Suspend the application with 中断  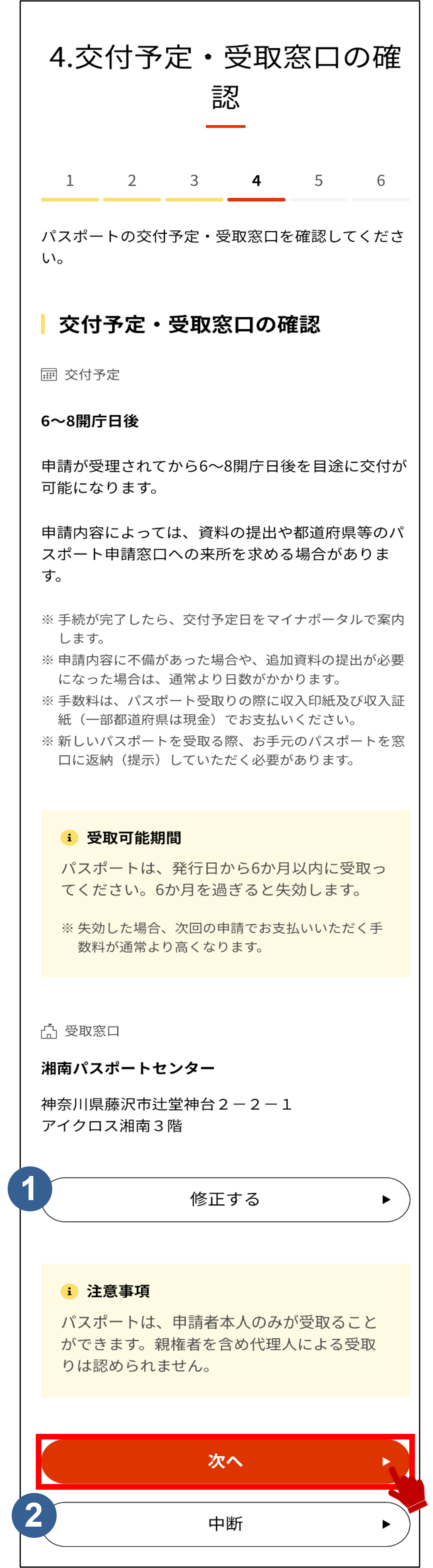[x=225, y=1524]
